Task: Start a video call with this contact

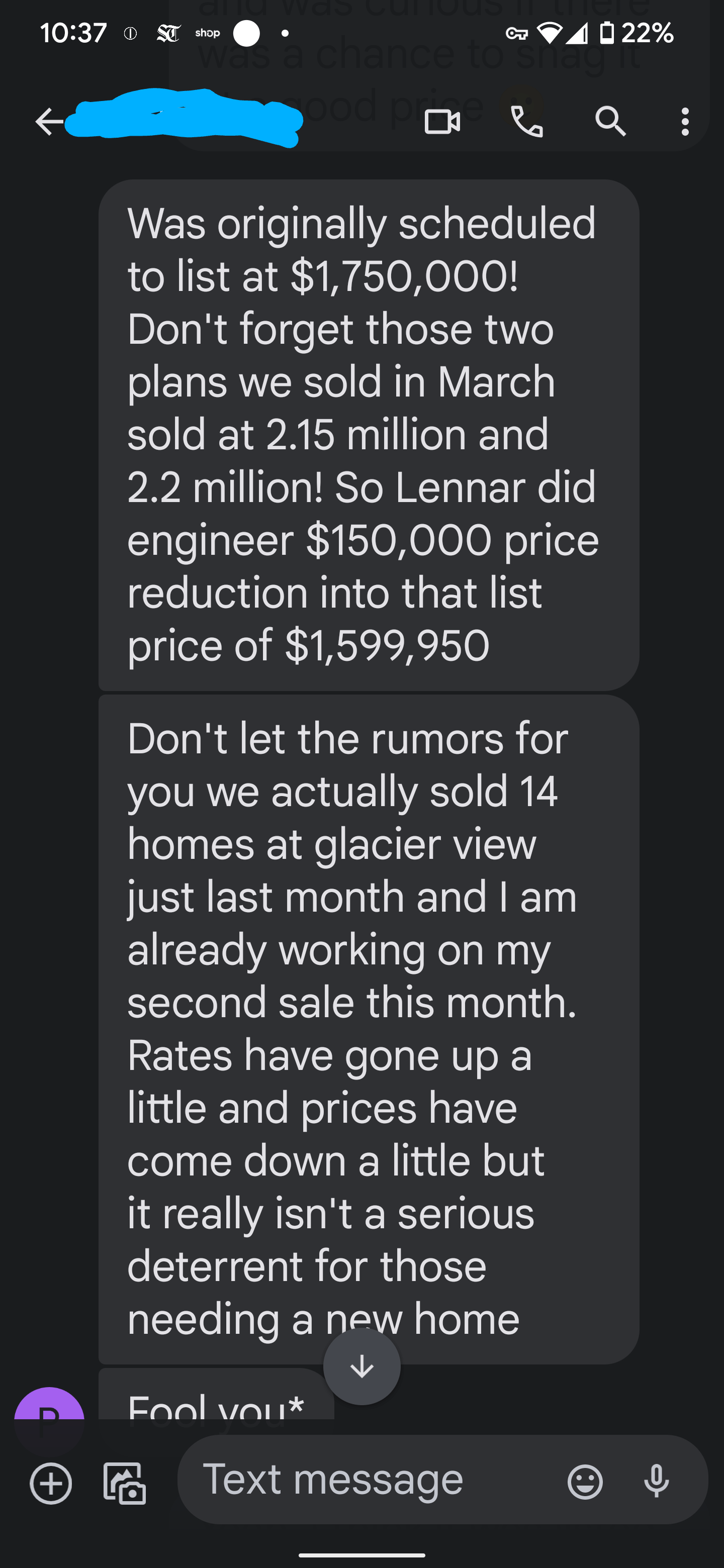Action: [441, 122]
